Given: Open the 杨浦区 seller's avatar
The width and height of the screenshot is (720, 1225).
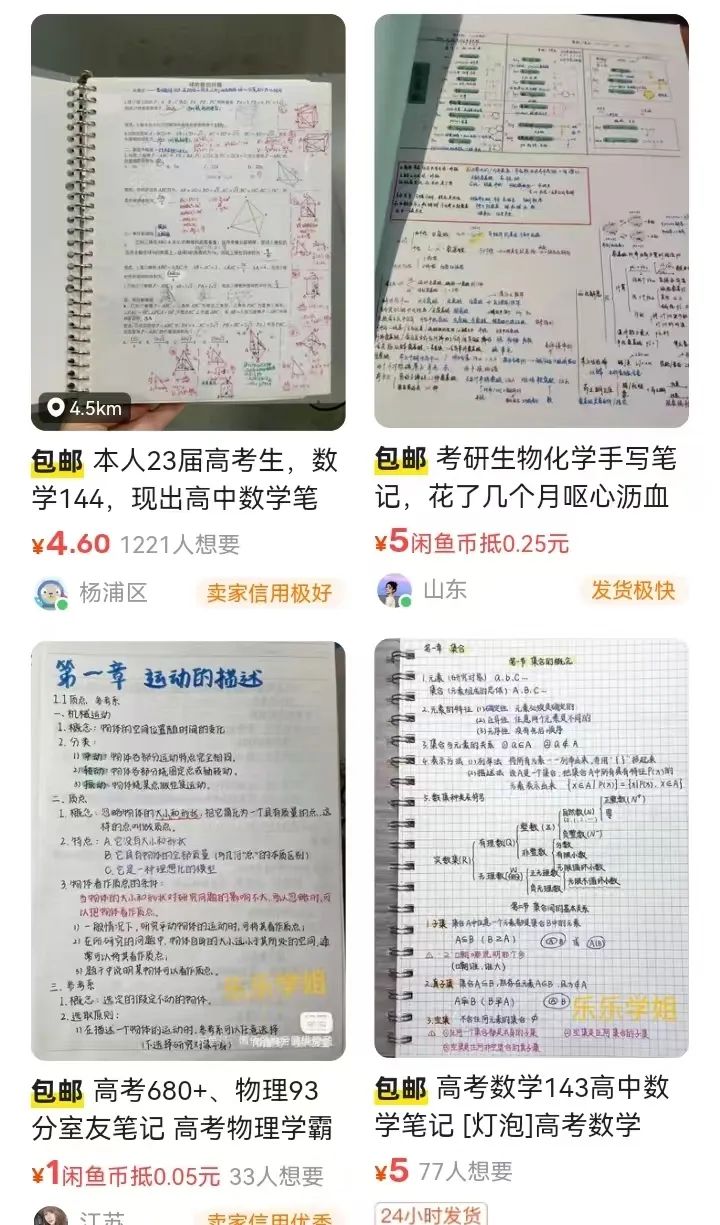Looking at the screenshot, I should coord(50,593).
